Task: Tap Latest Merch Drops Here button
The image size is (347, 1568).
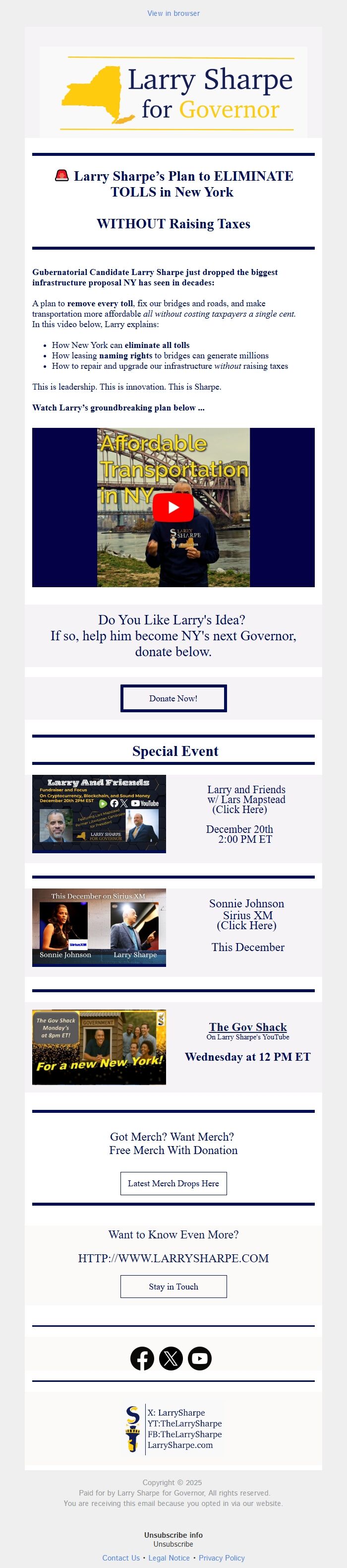Action: click(x=173, y=1183)
